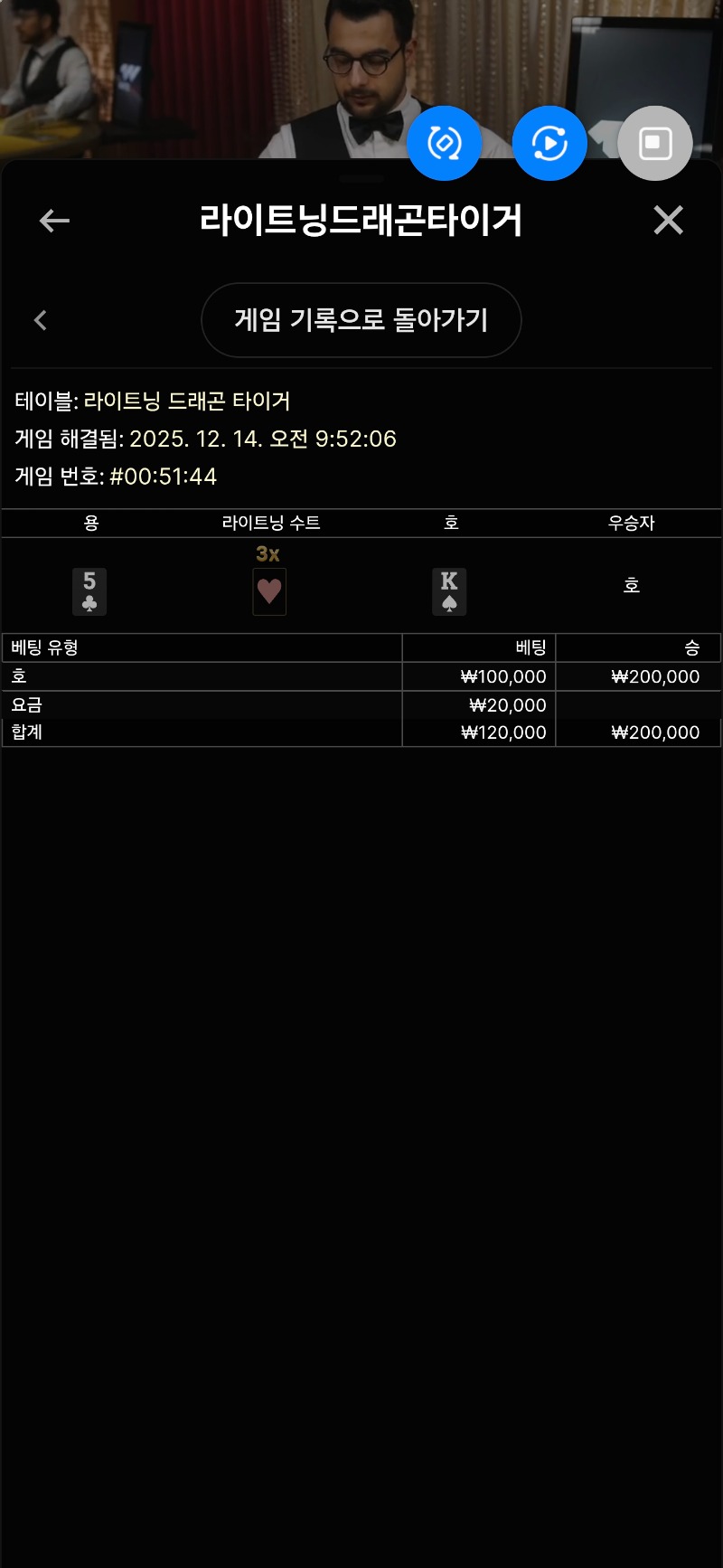The width and height of the screenshot is (723, 1568).
Task: Click the left chevron next to return button
Action: (40, 320)
